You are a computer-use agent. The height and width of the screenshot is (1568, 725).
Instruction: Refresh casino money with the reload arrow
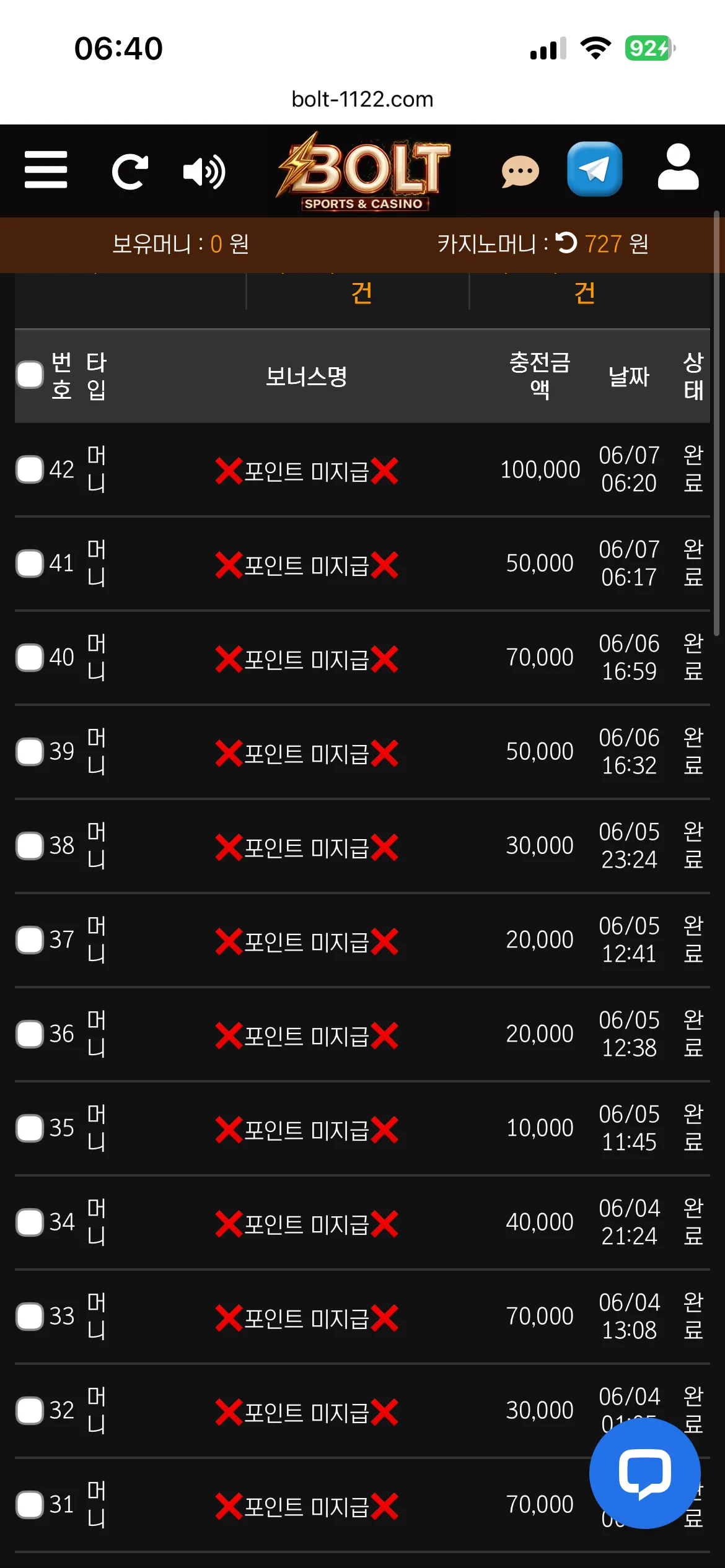566,243
